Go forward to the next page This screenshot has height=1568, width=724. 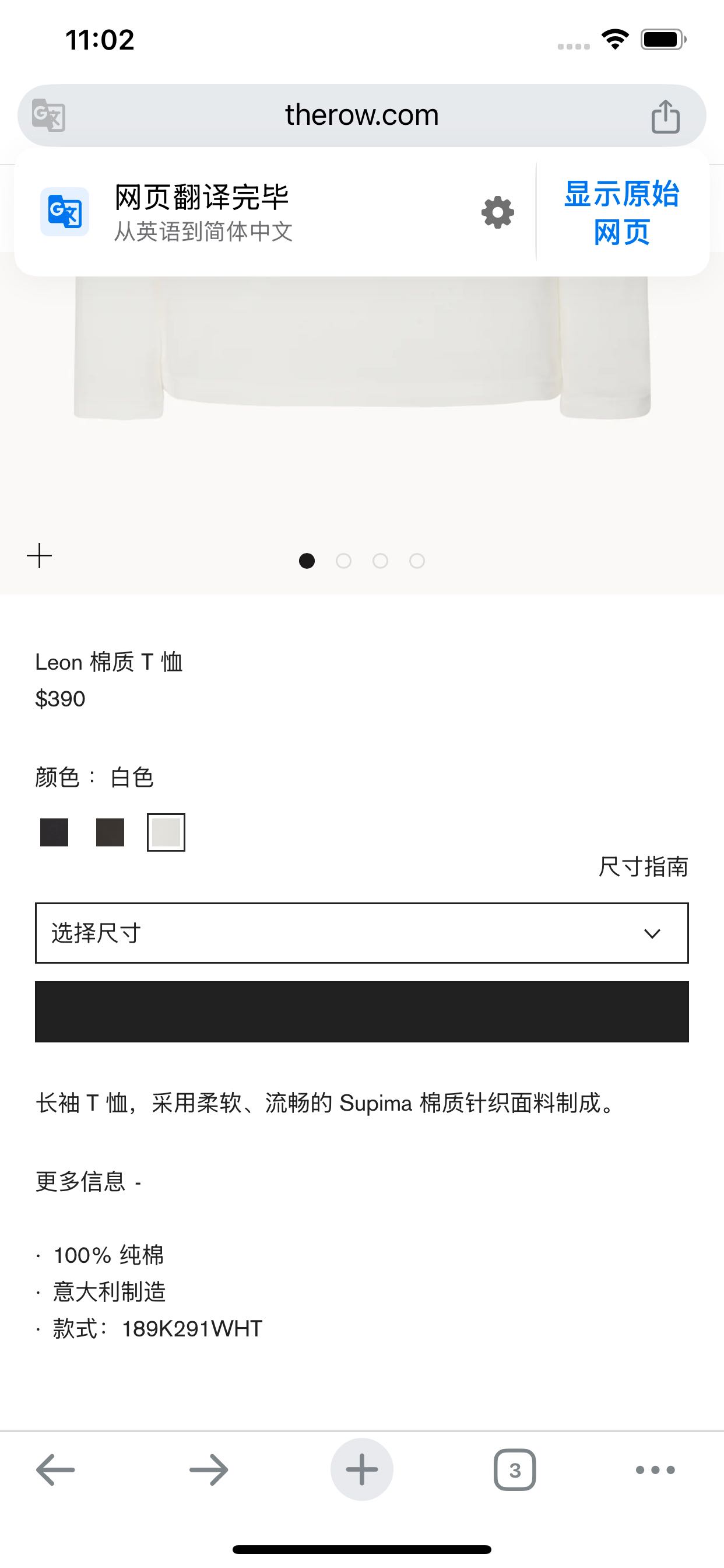pyautogui.click(x=209, y=1469)
